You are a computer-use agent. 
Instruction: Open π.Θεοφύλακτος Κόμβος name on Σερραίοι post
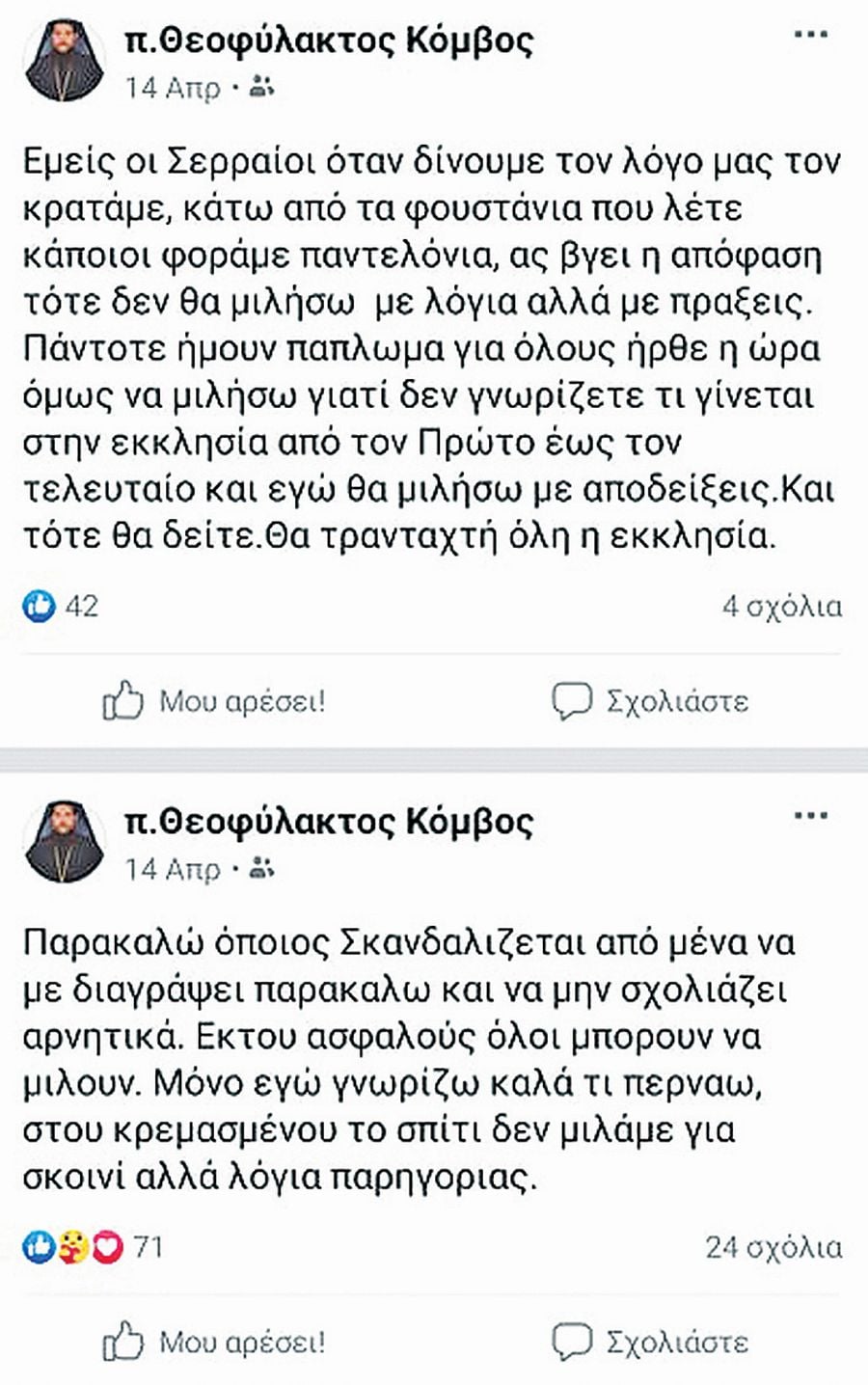[x=329, y=41]
